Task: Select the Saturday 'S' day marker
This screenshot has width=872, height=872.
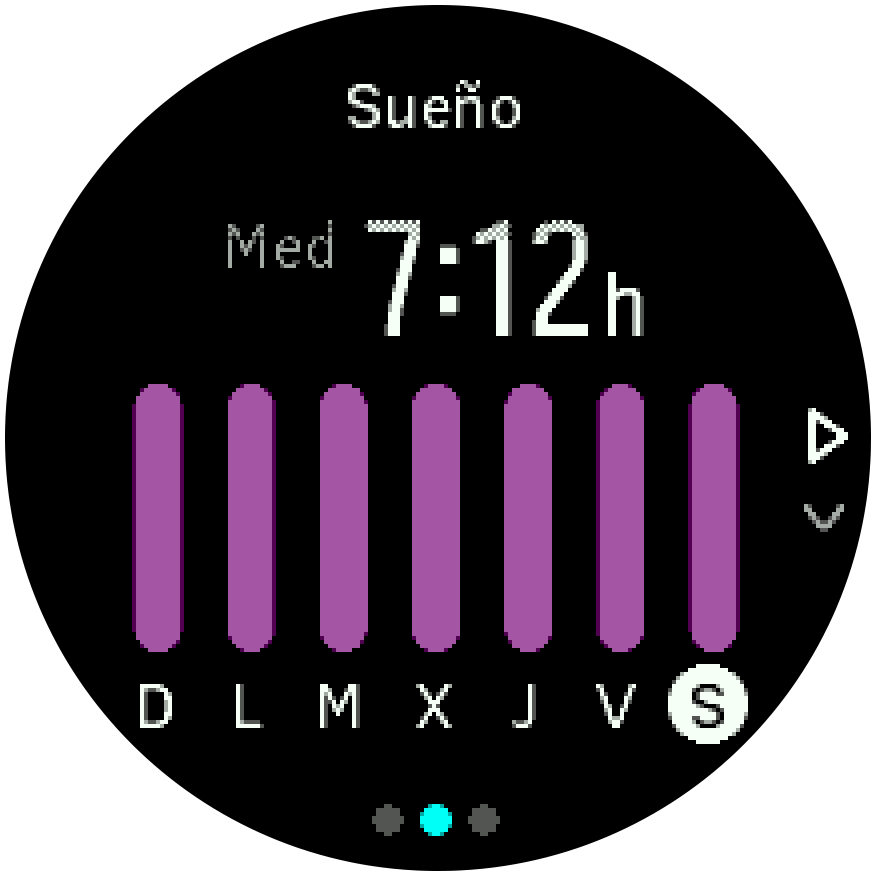Action: click(x=707, y=707)
